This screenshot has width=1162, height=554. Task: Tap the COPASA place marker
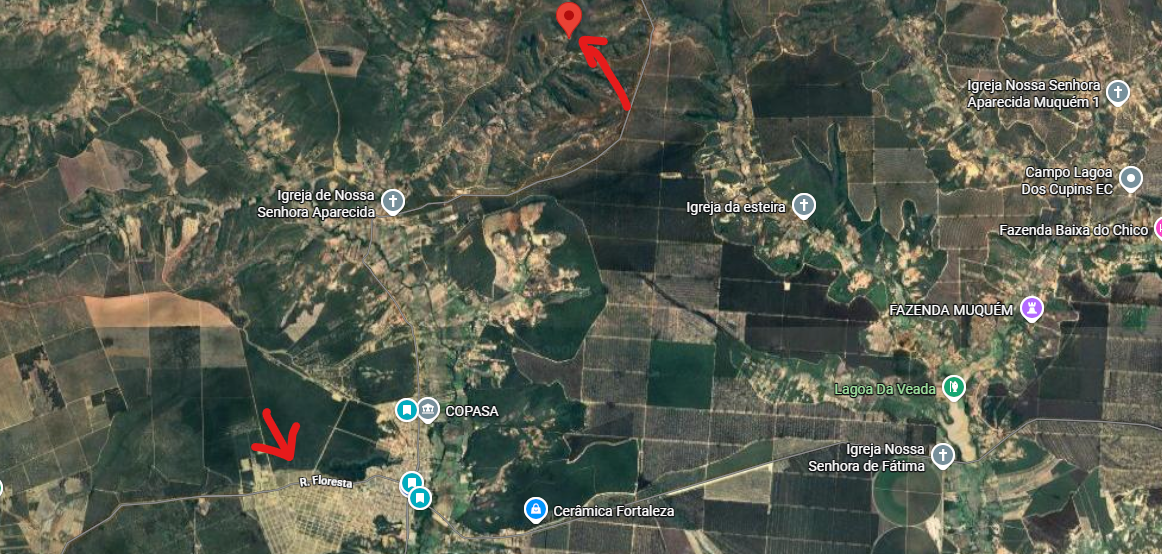[428, 409]
